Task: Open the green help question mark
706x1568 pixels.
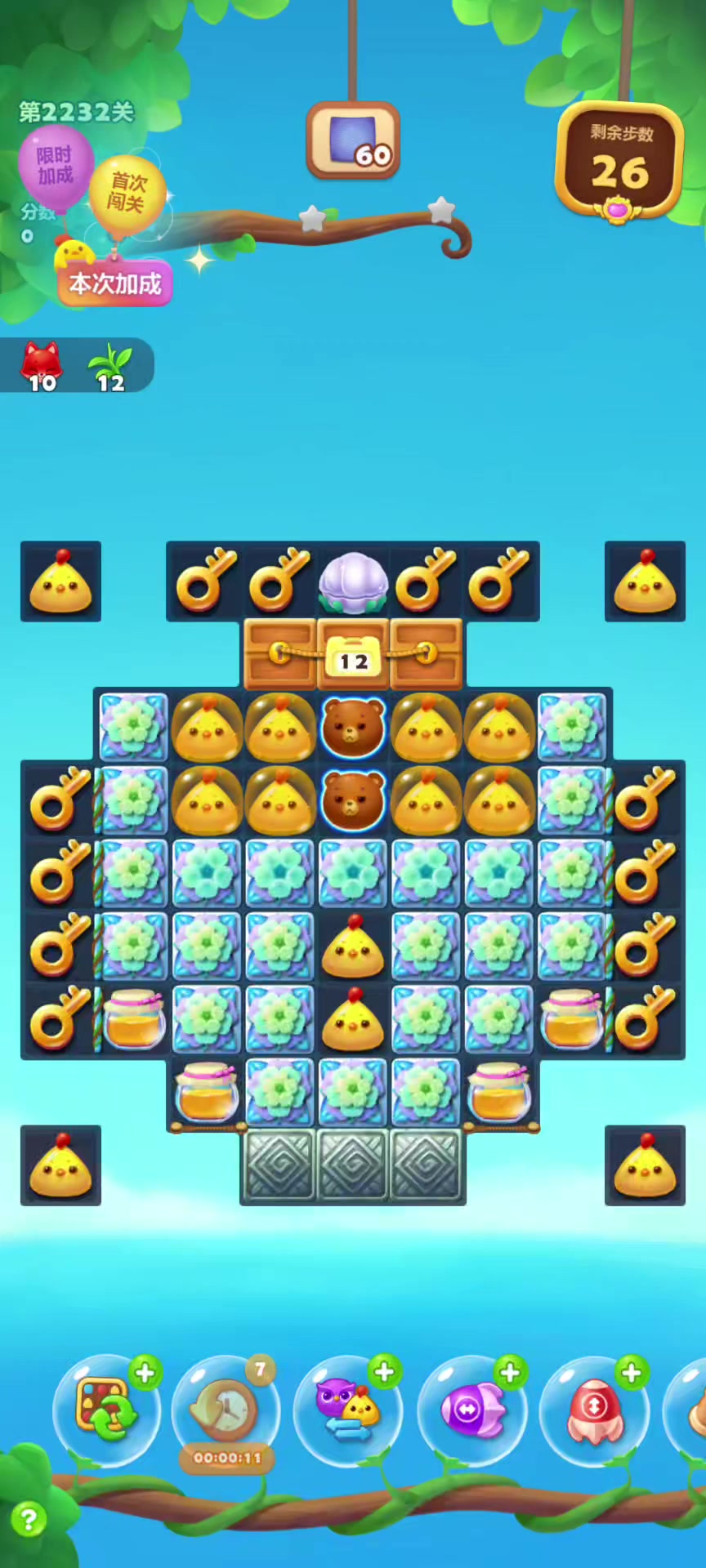Action: pyautogui.click(x=29, y=1520)
